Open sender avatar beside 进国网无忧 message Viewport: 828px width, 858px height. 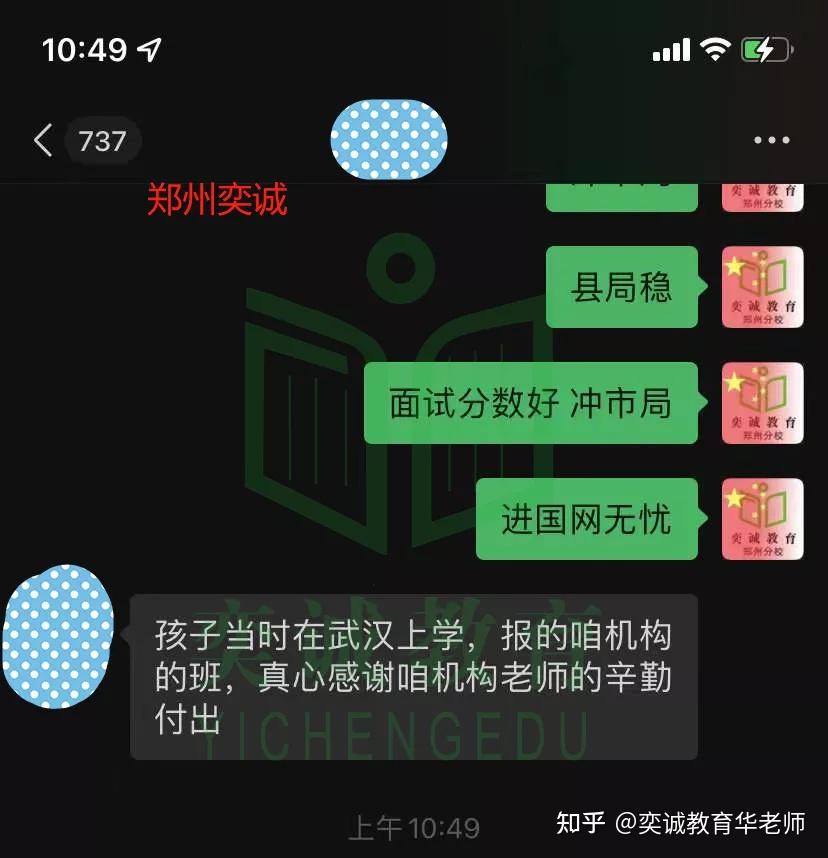(x=762, y=519)
